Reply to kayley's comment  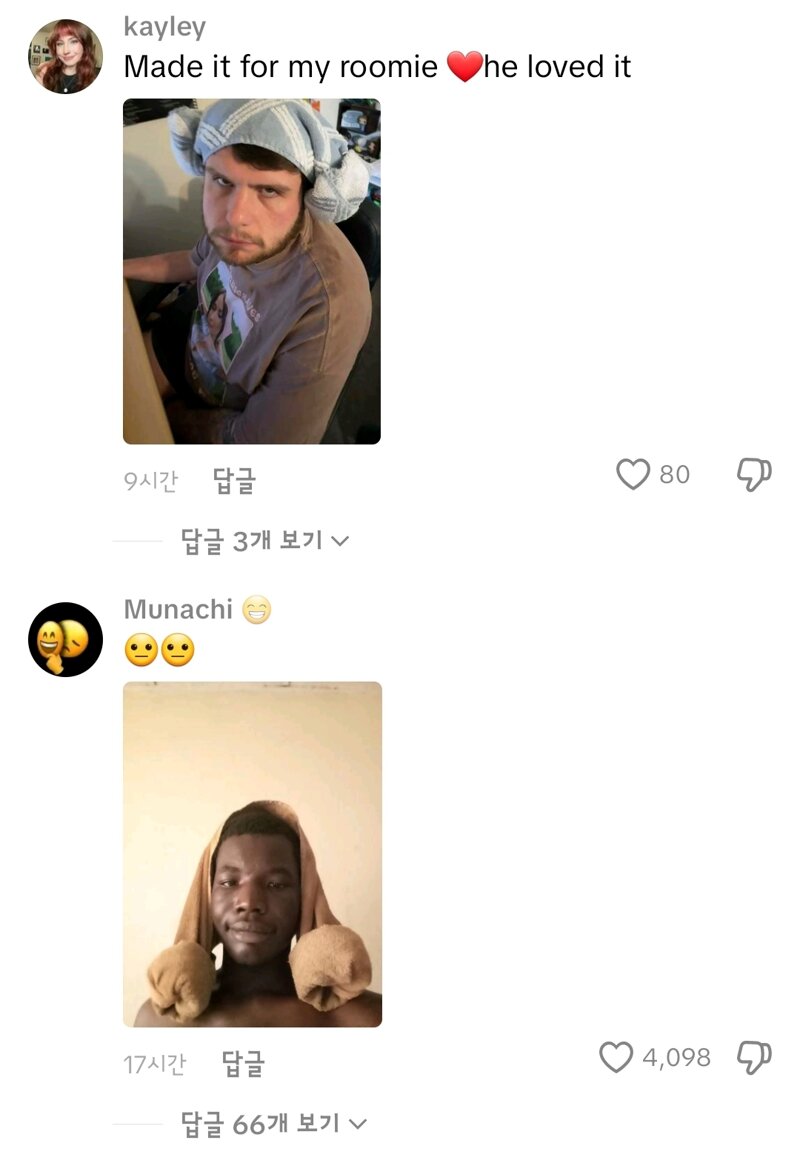click(235, 481)
